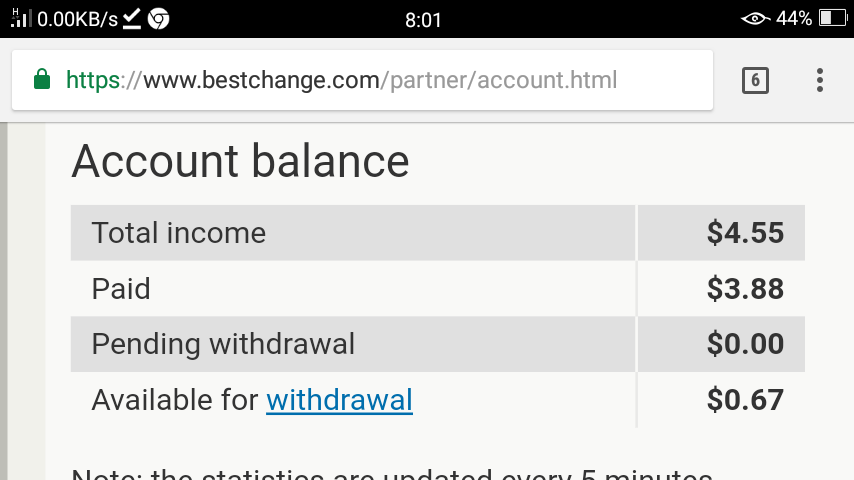Open Chrome's overflow menu
Image resolution: width=854 pixels, height=480 pixels.
[x=819, y=80]
